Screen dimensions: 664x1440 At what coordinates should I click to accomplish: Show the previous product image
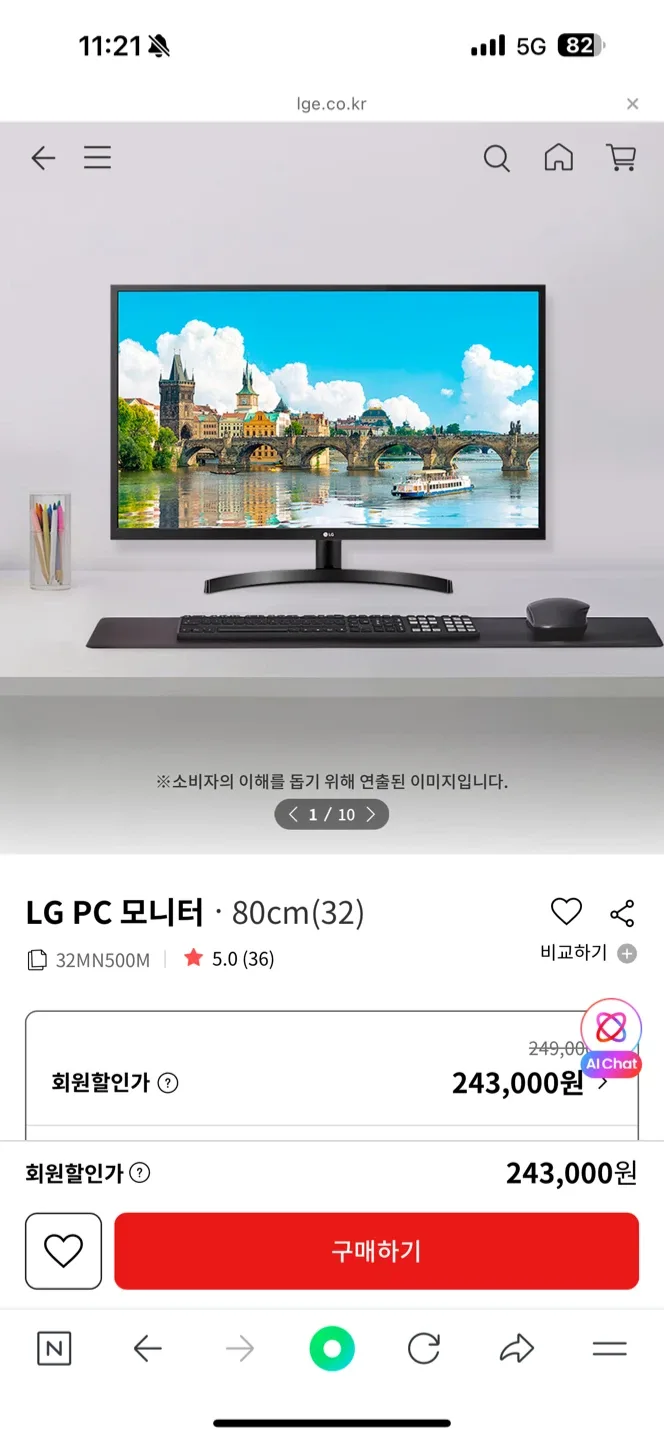pyautogui.click(x=293, y=815)
